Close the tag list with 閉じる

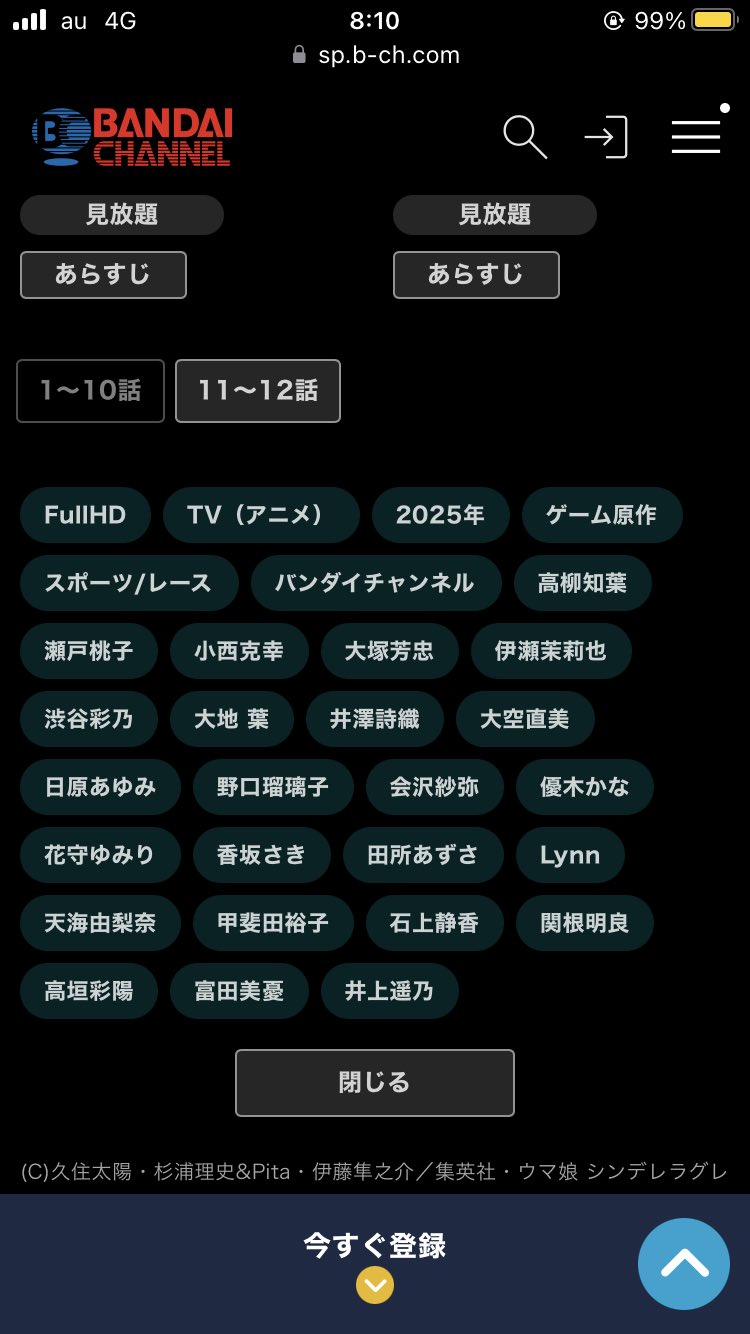point(375,1083)
